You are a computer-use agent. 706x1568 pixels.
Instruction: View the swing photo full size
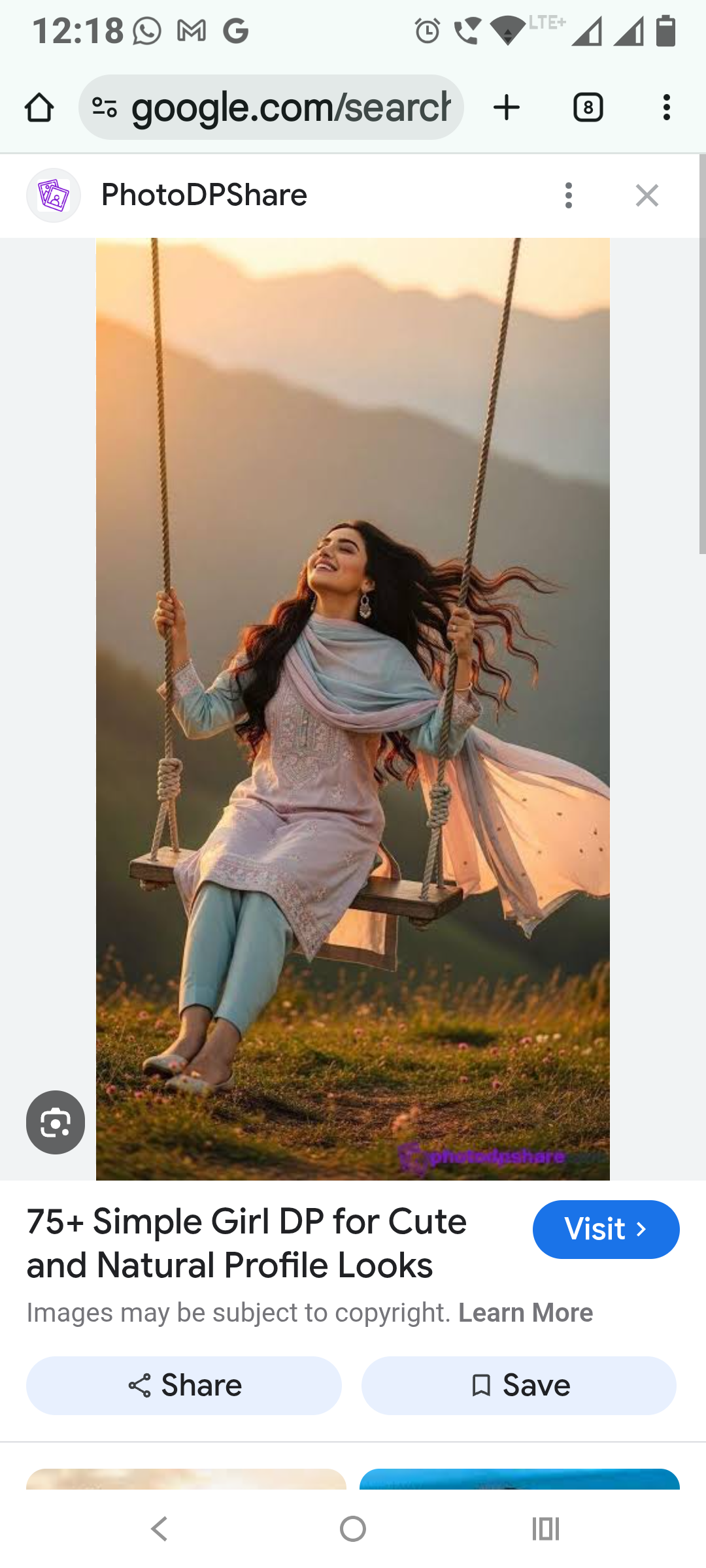[353, 709]
